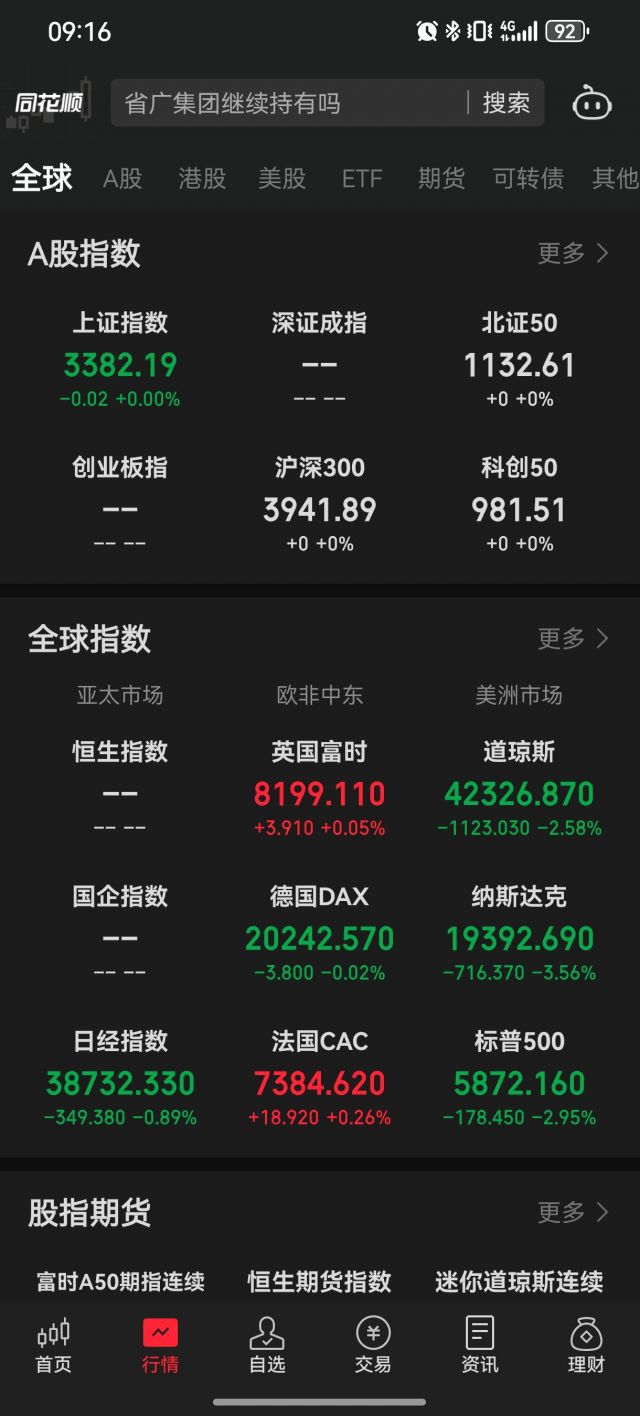Image resolution: width=640 pixels, height=1416 pixels.
Task: Open 更多 for 全球指数
Action: coord(573,638)
